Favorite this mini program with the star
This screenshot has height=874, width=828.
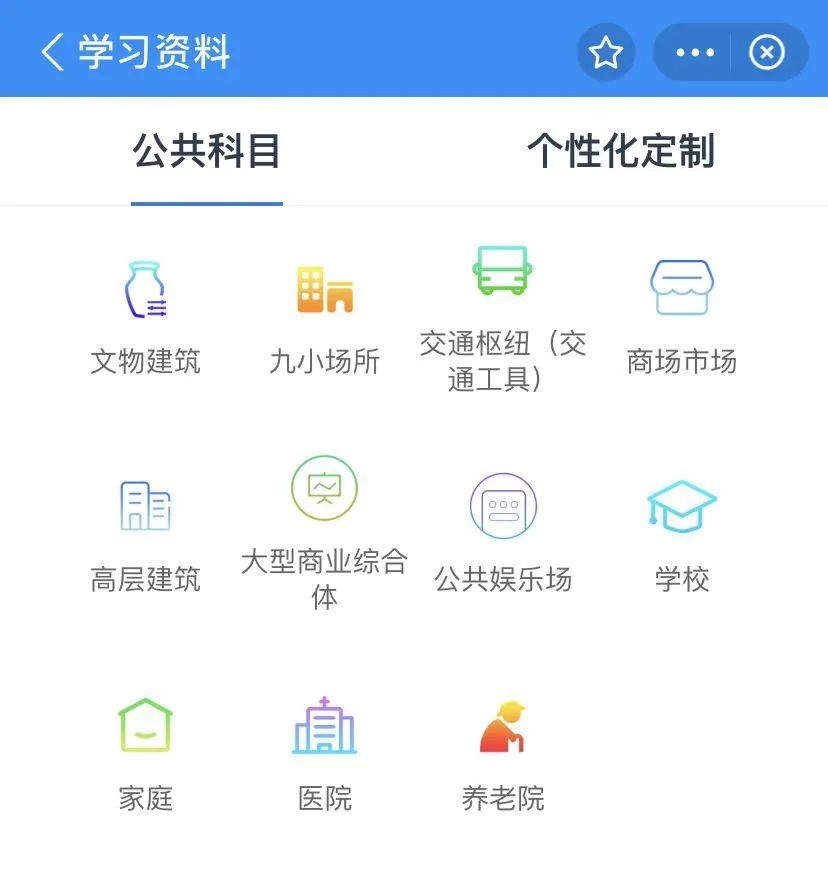click(606, 52)
